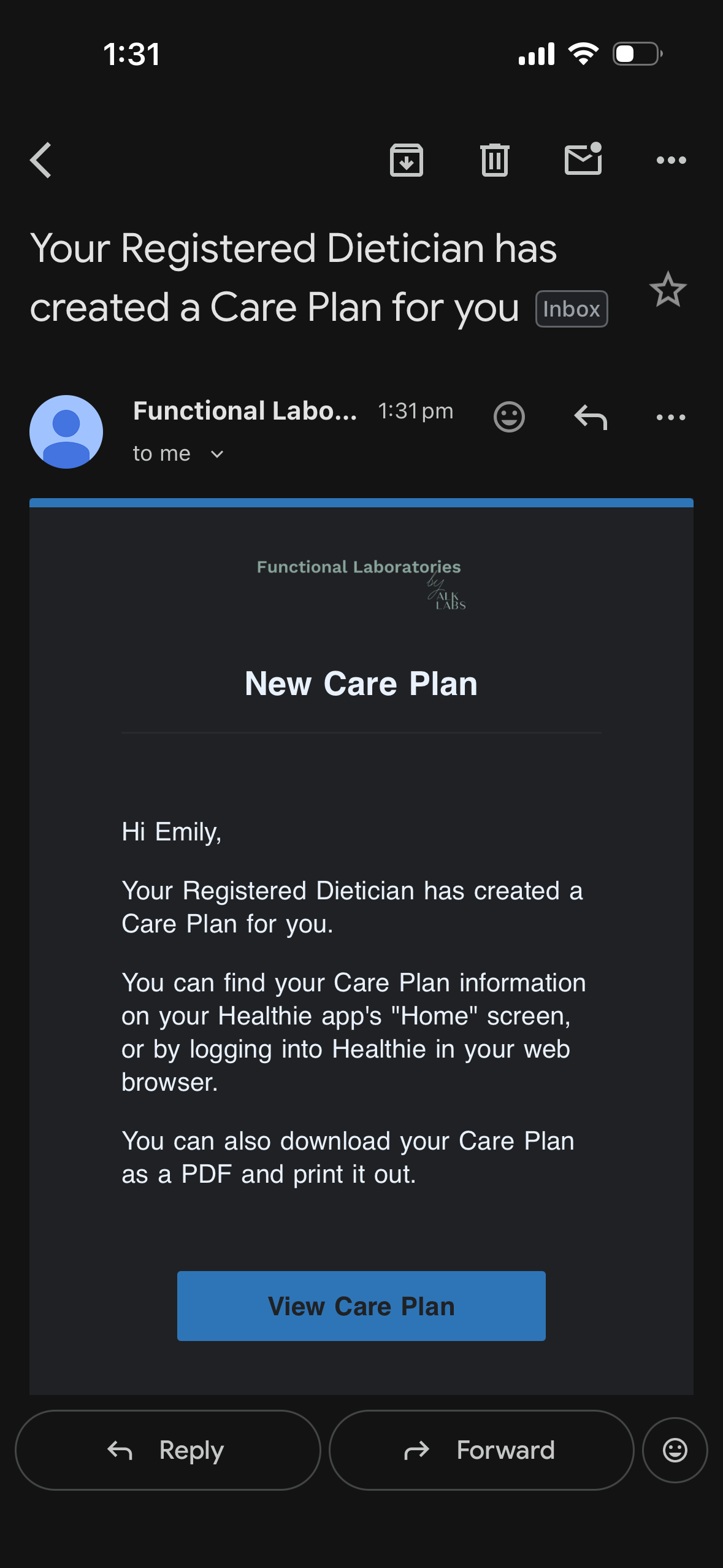Mark email as unread
The image size is (723, 1568).
(583, 159)
